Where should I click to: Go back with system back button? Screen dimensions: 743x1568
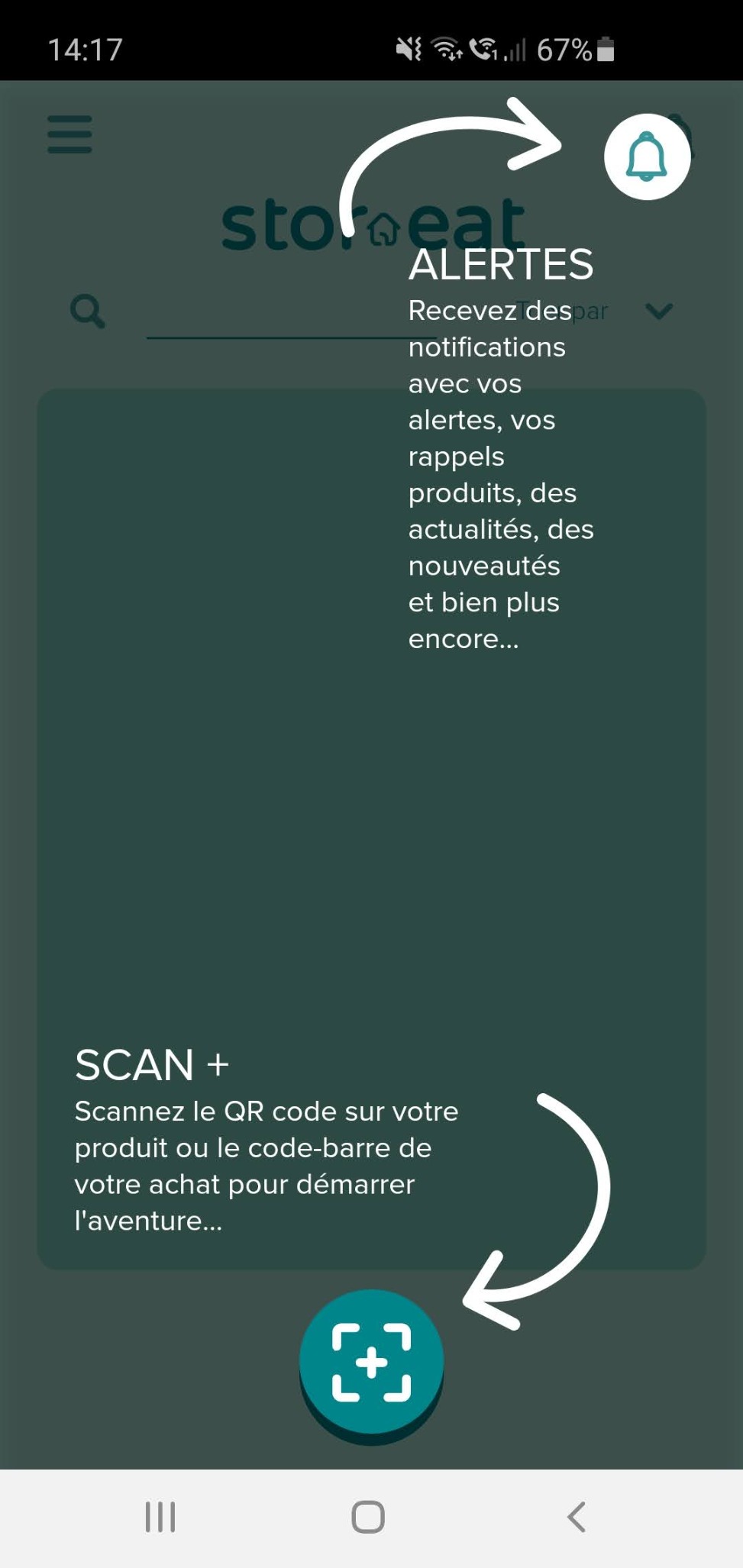577,1517
